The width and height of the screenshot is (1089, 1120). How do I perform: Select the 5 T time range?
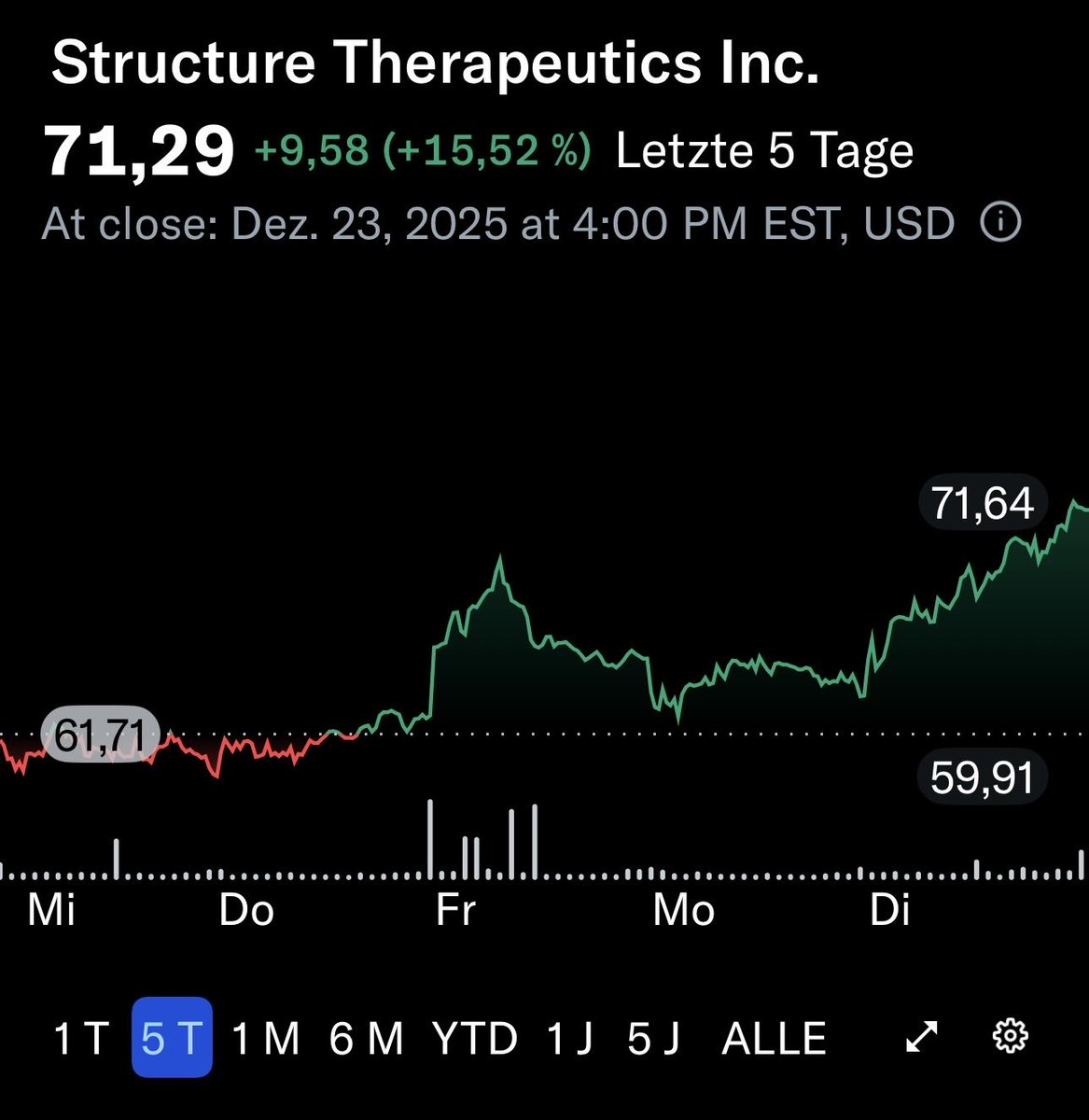[172, 1038]
